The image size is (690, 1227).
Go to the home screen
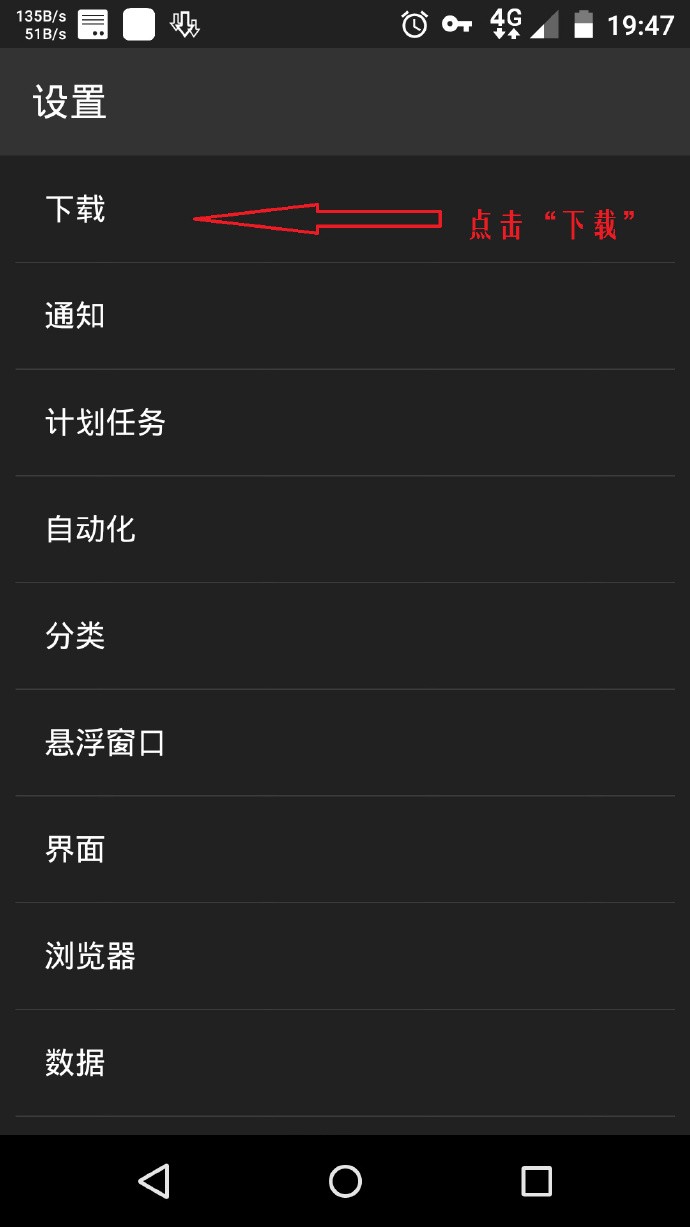tap(345, 1181)
